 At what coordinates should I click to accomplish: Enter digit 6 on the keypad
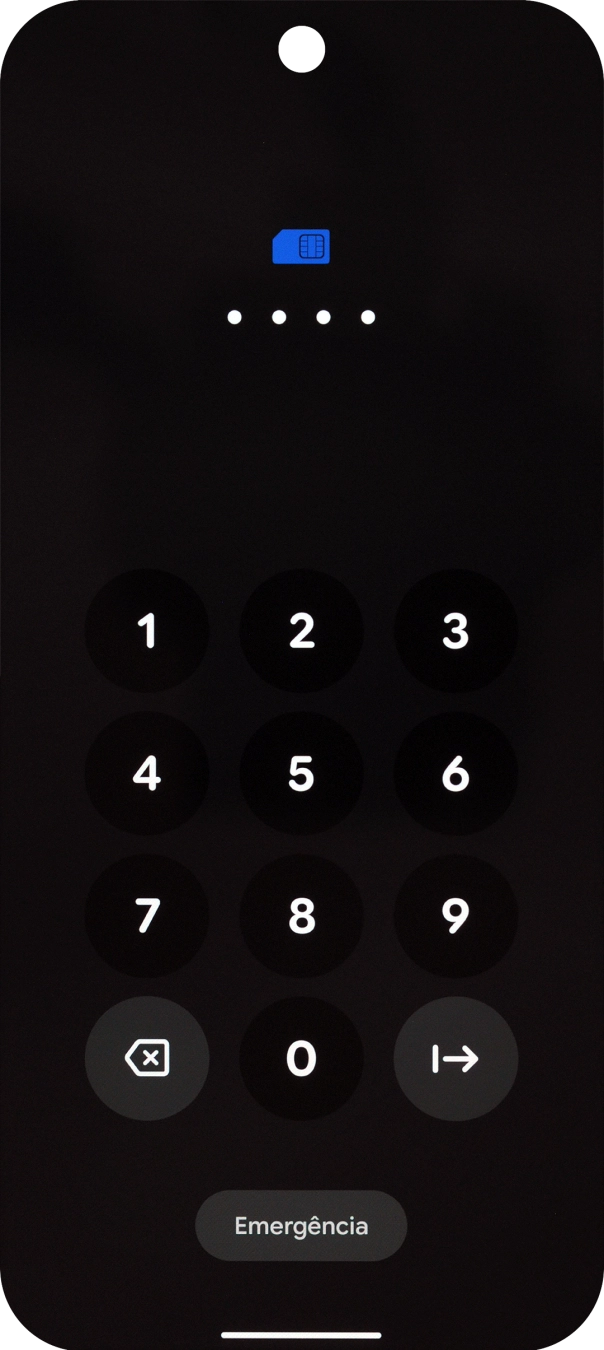(x=456, y=773)
